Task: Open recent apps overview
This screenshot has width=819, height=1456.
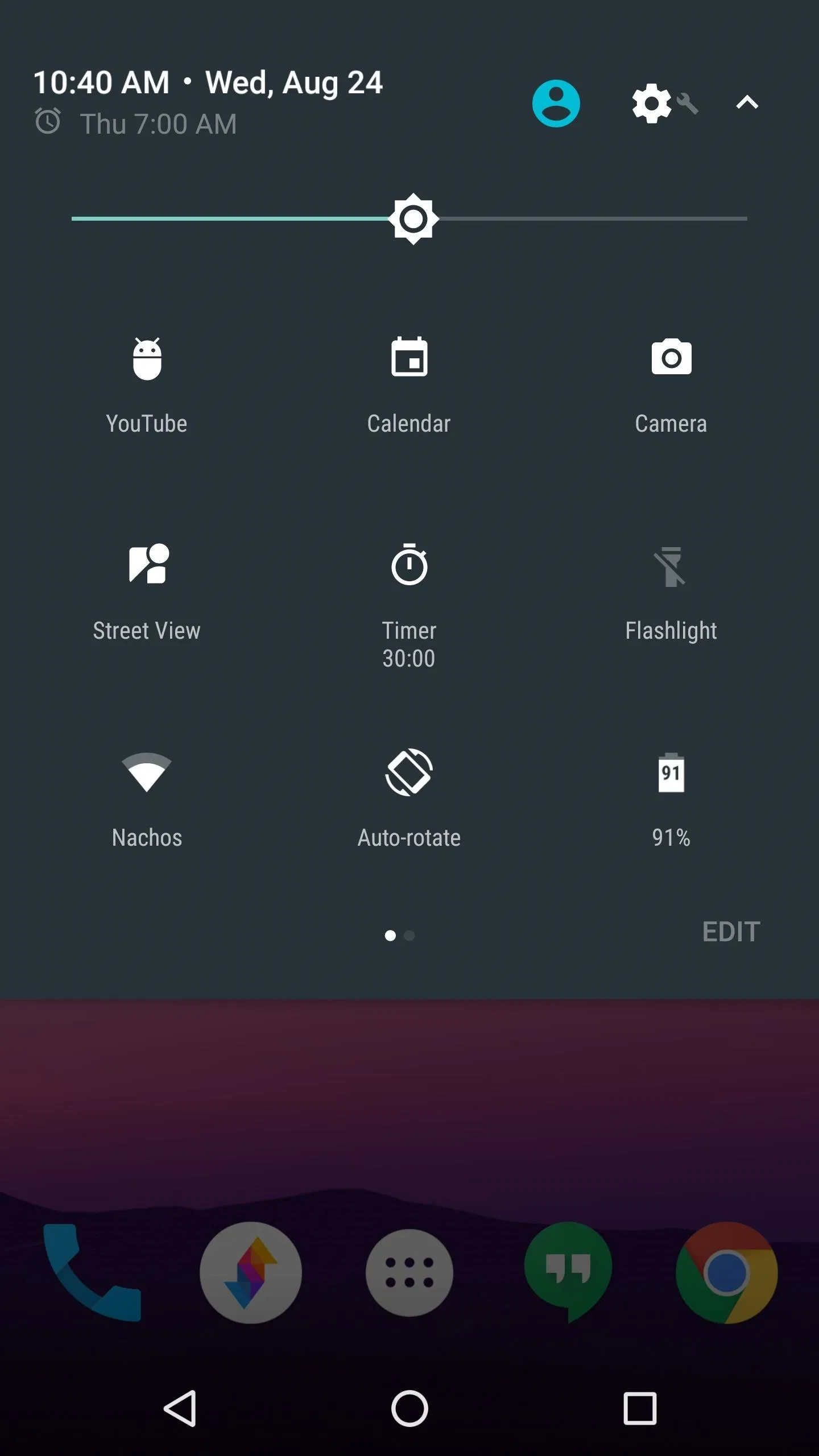Action: tap(640, 1408)
